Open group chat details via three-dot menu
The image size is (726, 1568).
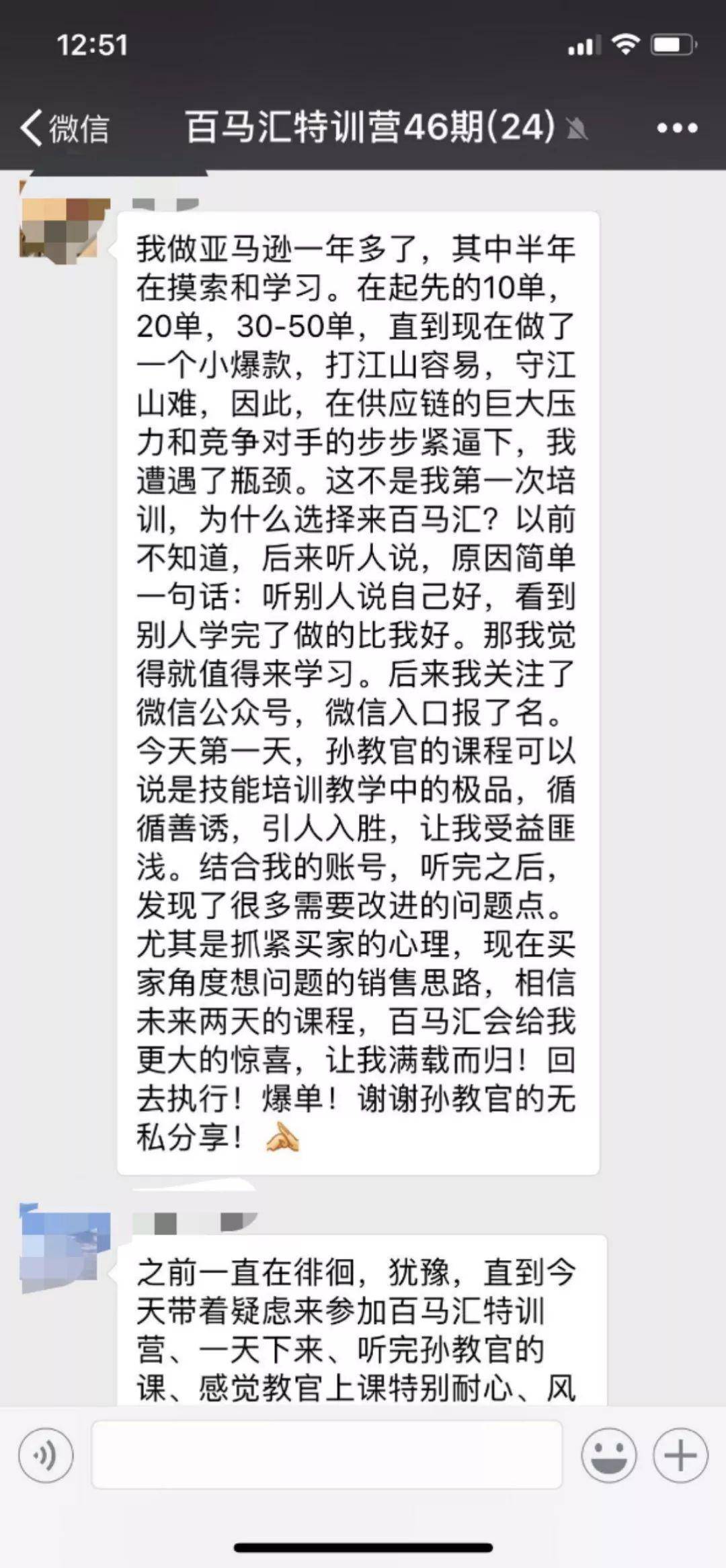pyautogui.click(x=676, y=128)
